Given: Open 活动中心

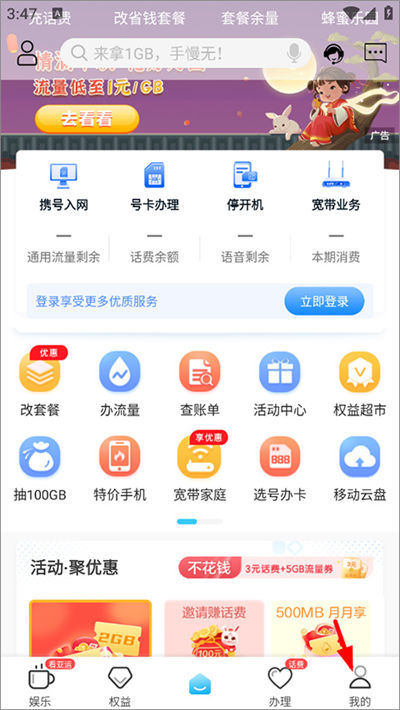Looking at the screenshot, I should (280, 385).
